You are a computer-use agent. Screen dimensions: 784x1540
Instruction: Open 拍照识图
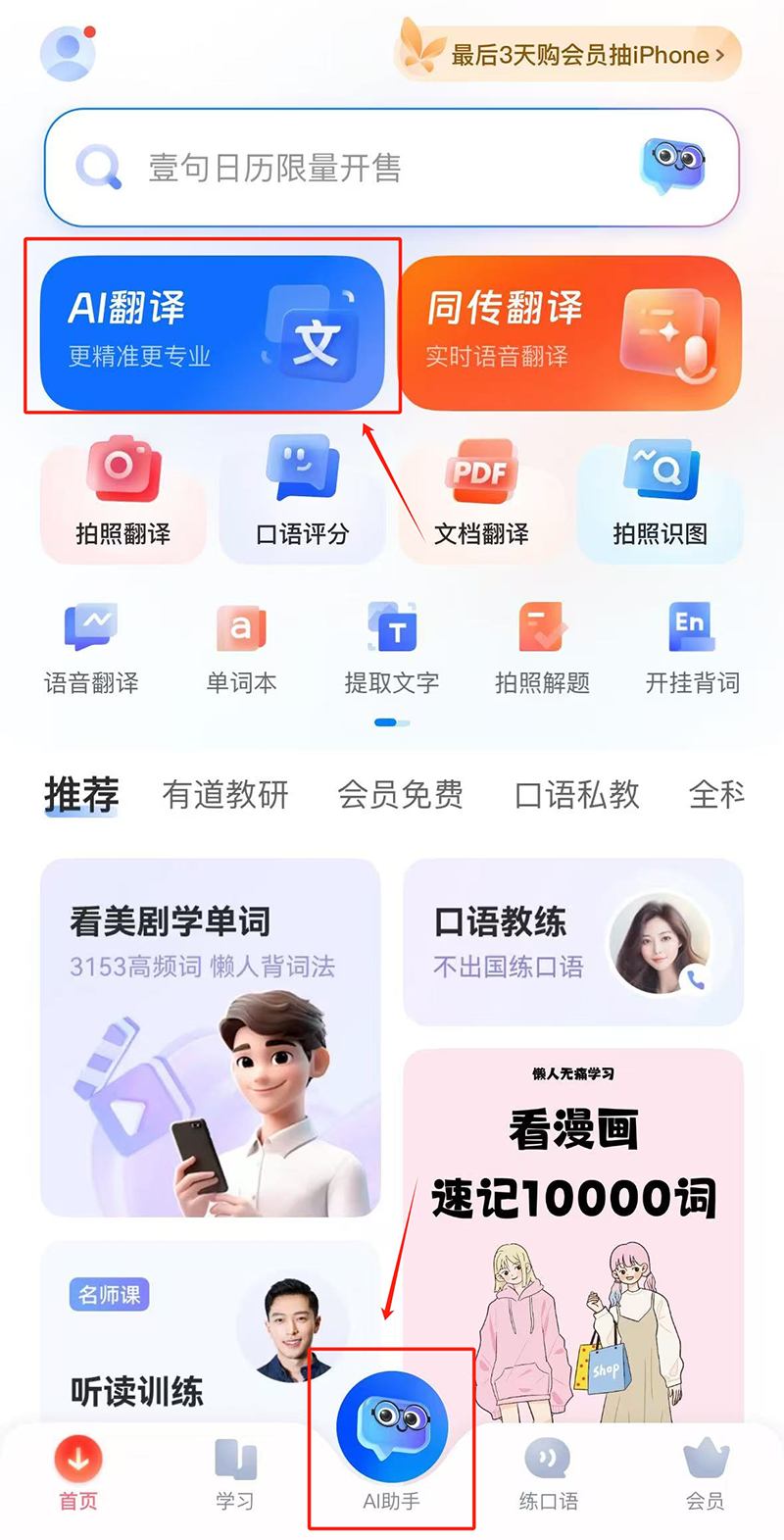pos(661,495)
